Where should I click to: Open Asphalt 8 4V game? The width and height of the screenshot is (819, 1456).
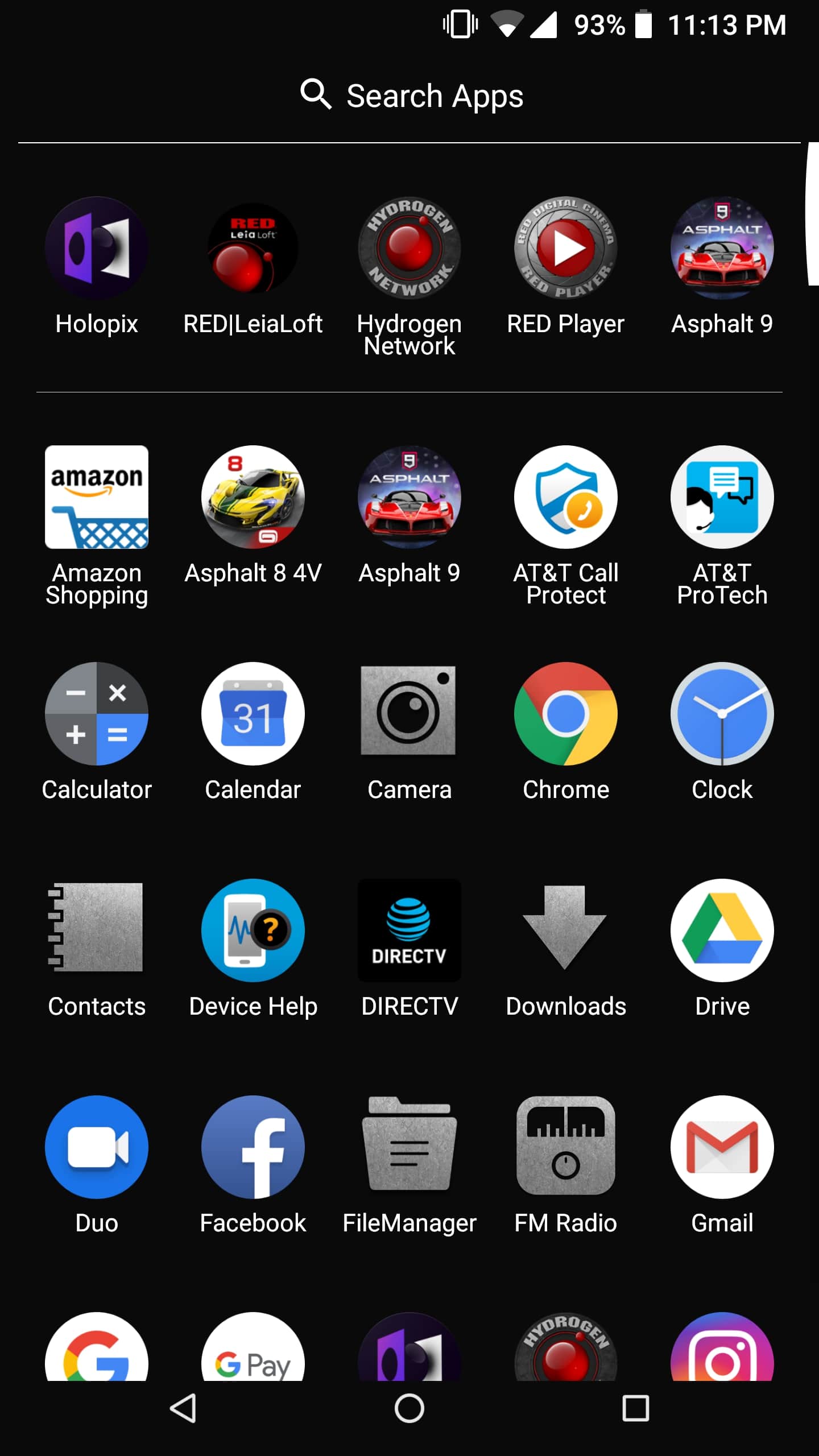tap(253, 497)
